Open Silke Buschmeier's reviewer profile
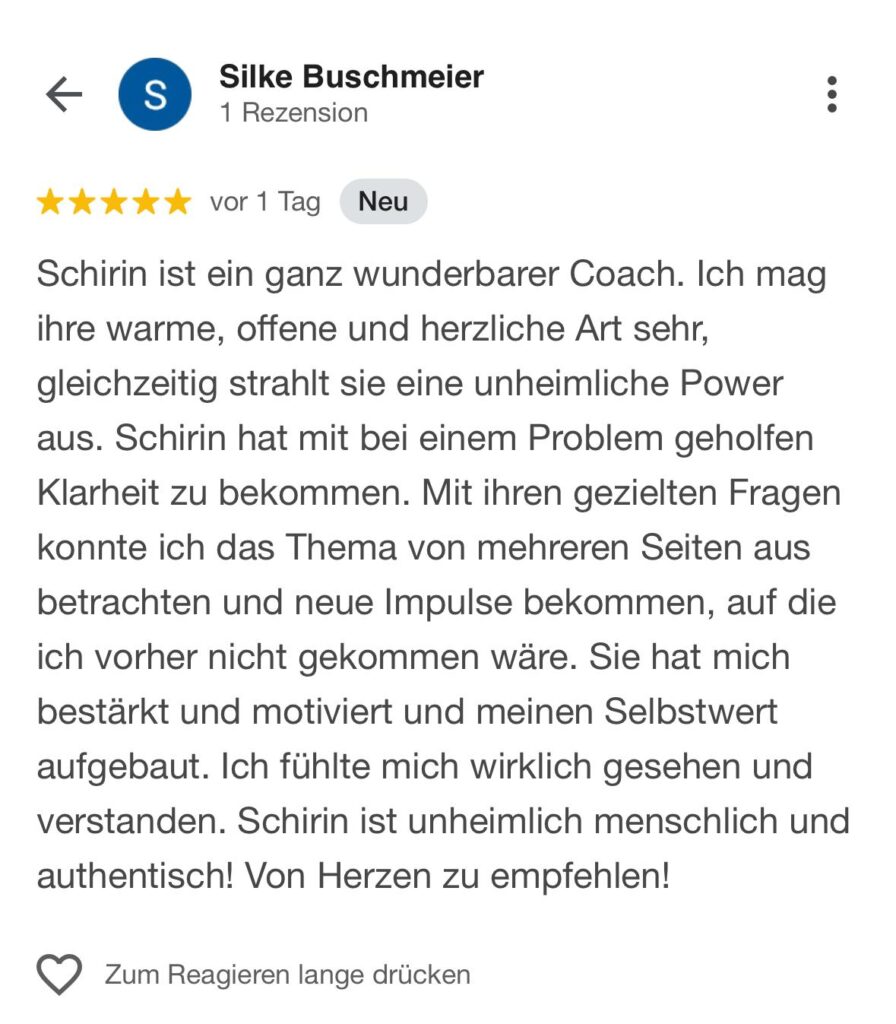 [350, 77]
